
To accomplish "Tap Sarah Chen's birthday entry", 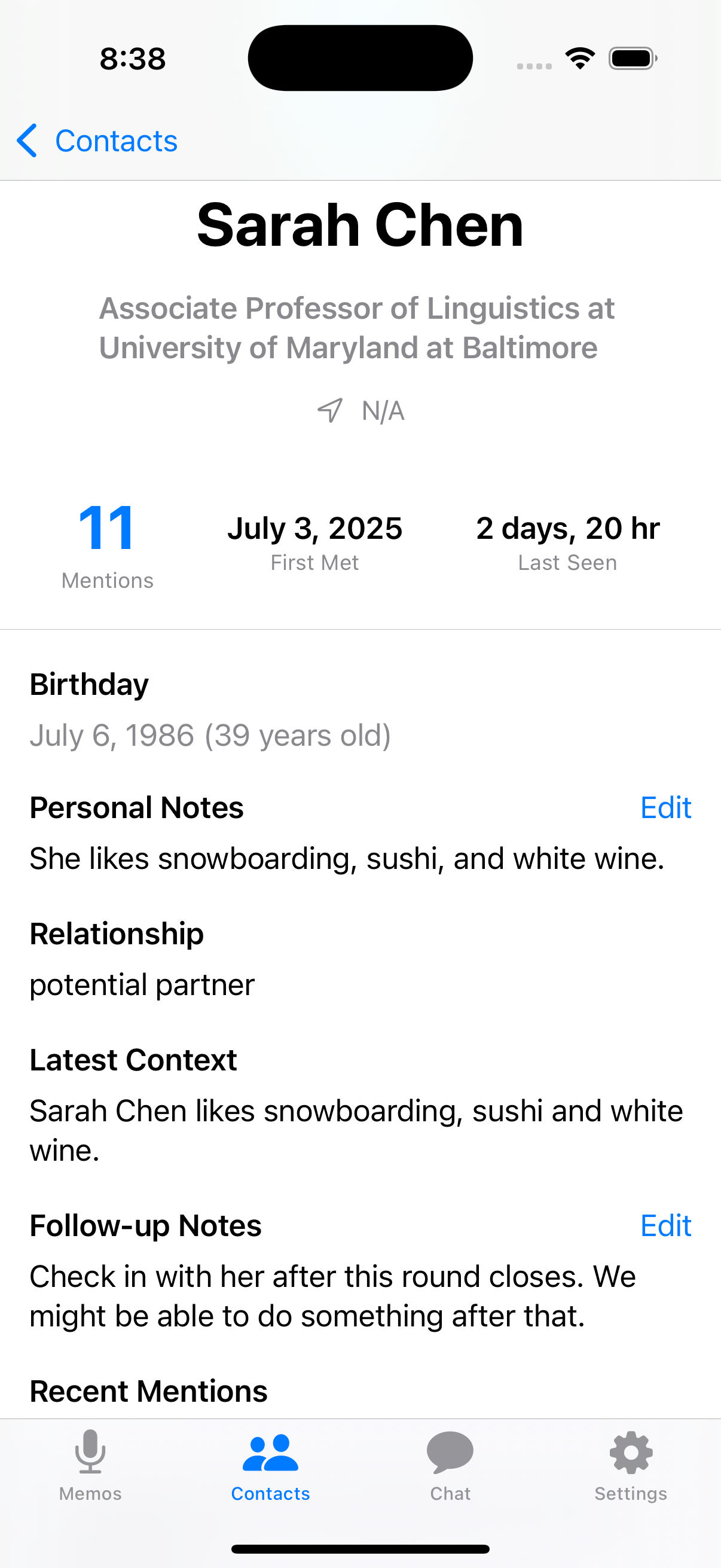I will pyautogui.click(x=211, y=735).
